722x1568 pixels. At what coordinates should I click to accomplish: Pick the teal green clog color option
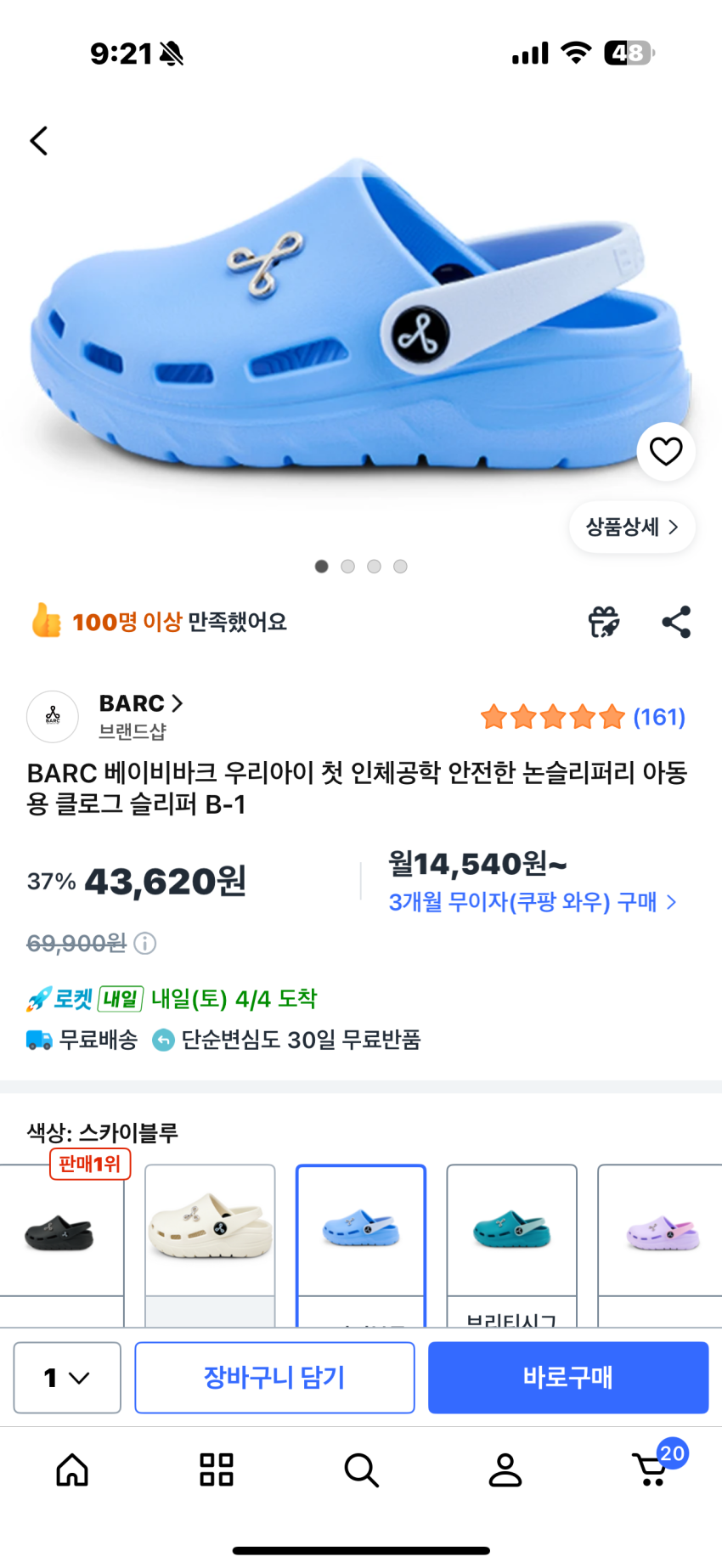pos(511,1232)
